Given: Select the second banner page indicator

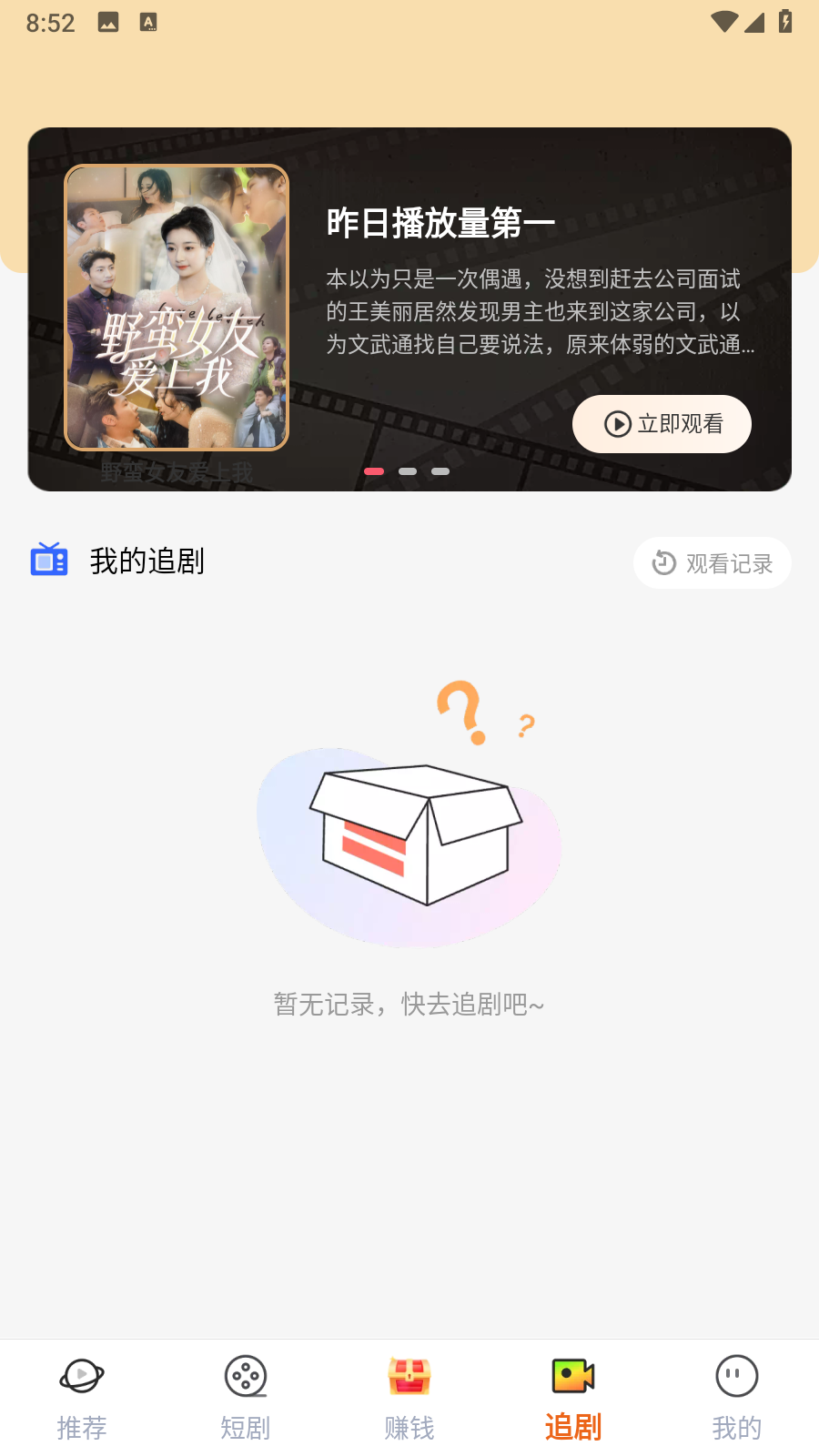Looking at the screenshot, I should [x=408, y=471].
